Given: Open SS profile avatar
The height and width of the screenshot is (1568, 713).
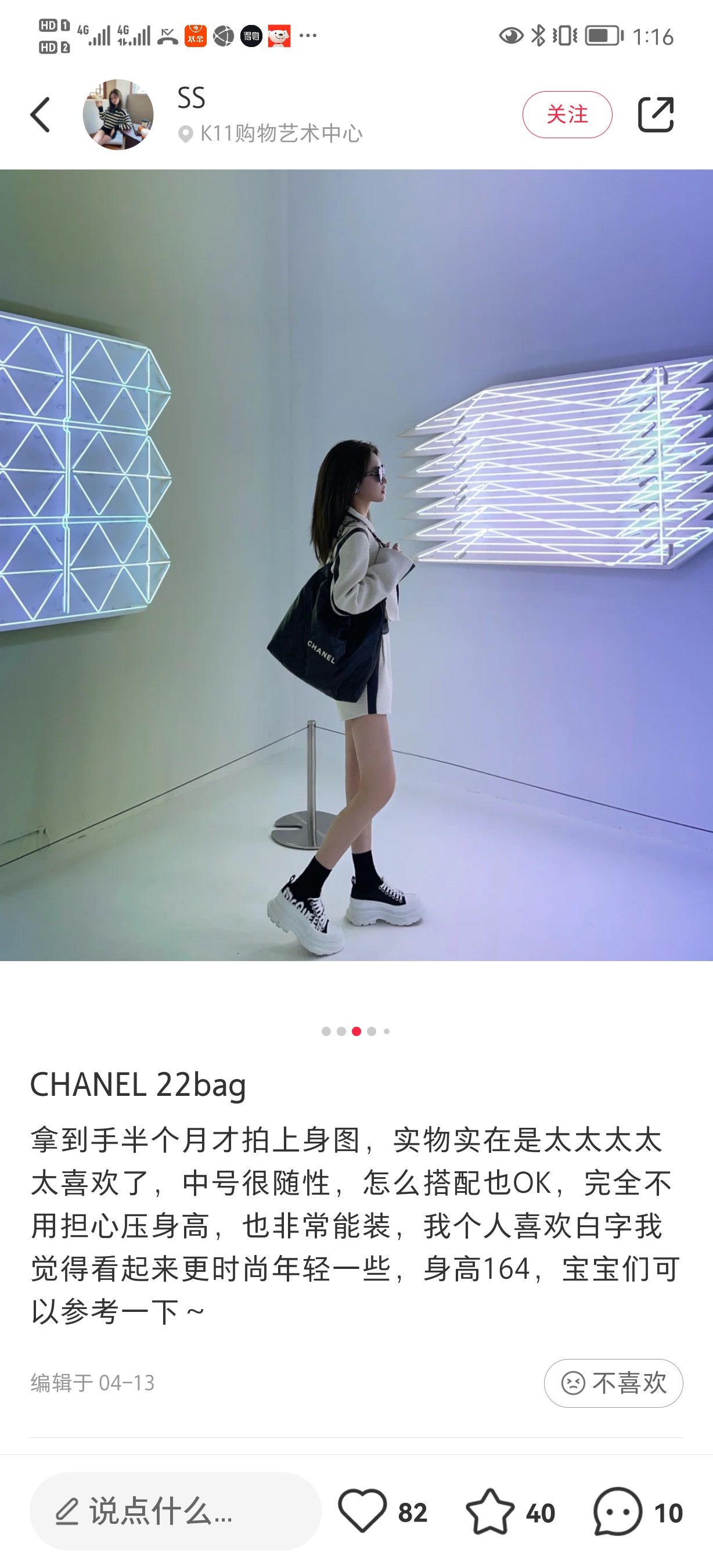Looking at the screenshot, I should point(118,114).
